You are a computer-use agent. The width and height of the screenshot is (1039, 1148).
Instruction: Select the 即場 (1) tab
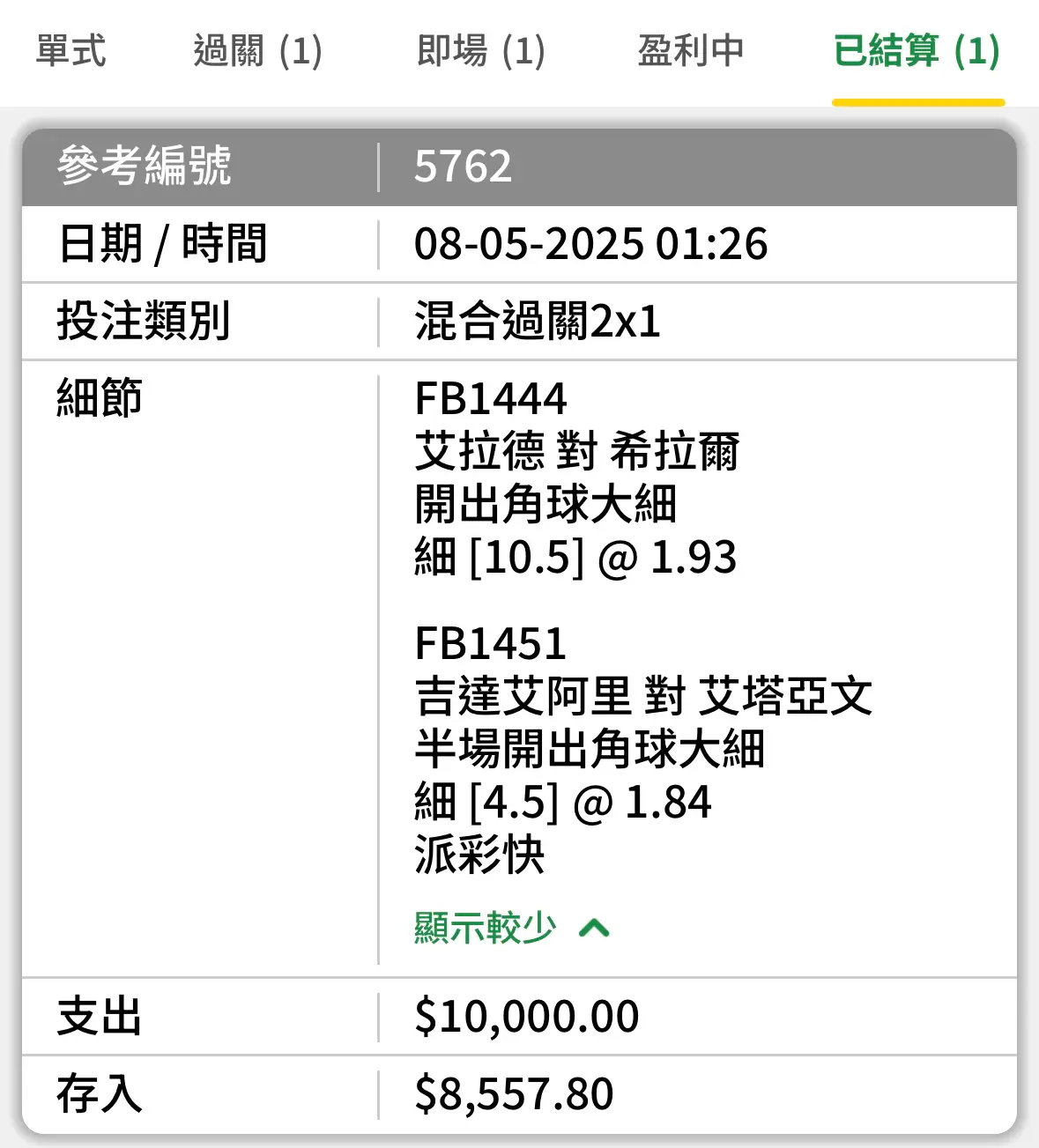tap(480, 51)
